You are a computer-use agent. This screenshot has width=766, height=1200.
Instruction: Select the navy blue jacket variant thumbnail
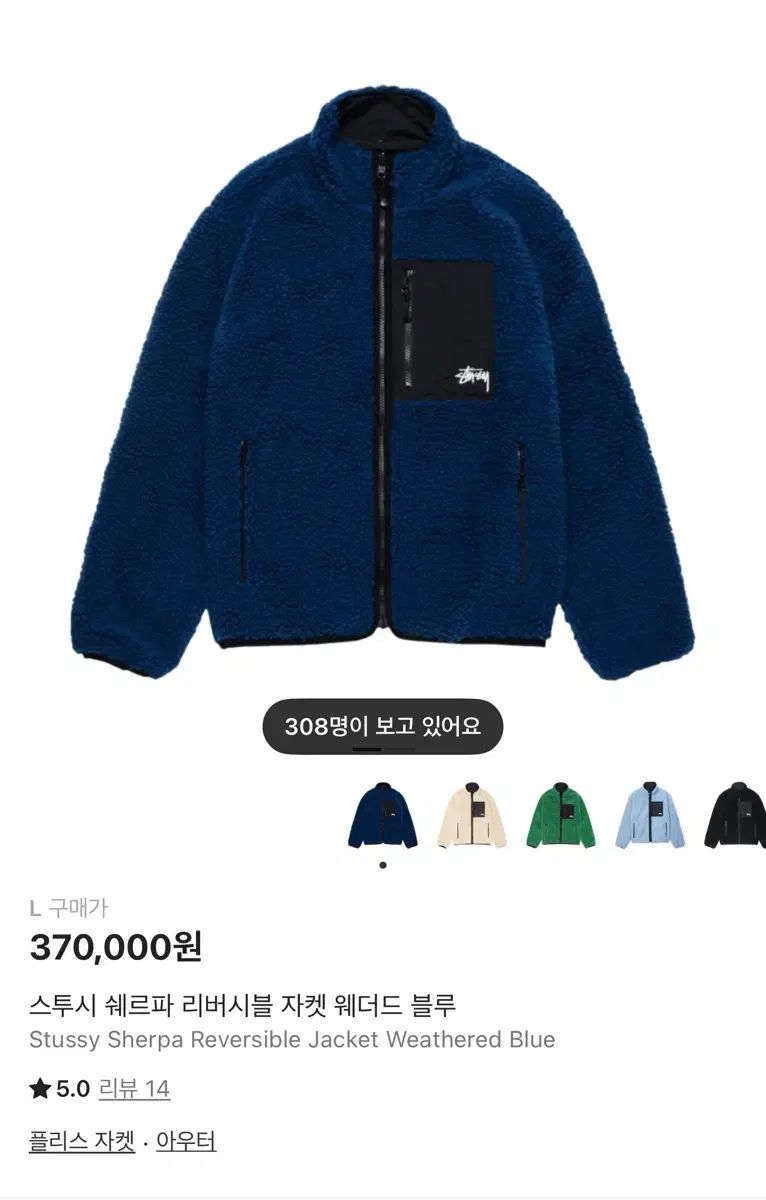pos(383,815)
